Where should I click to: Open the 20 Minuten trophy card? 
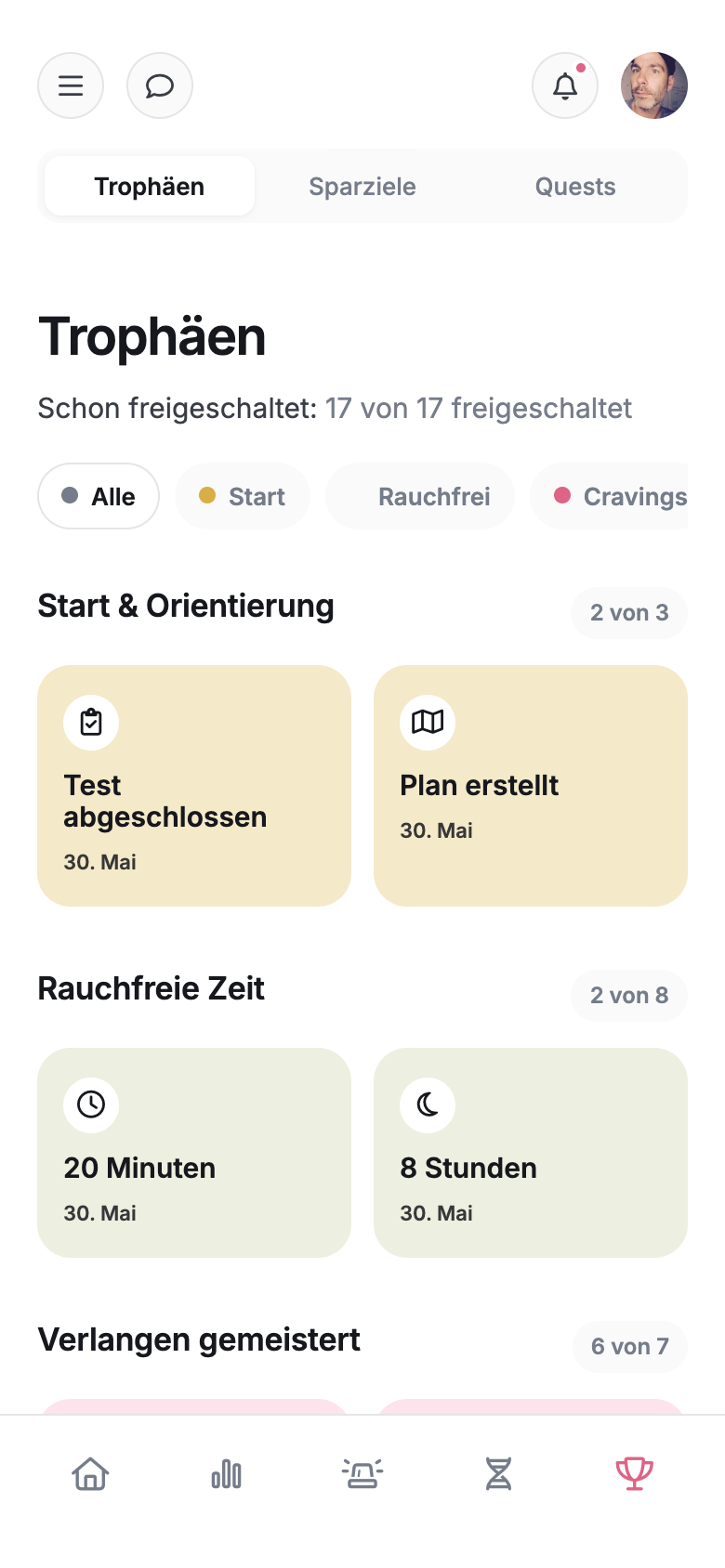point(194,1153)
